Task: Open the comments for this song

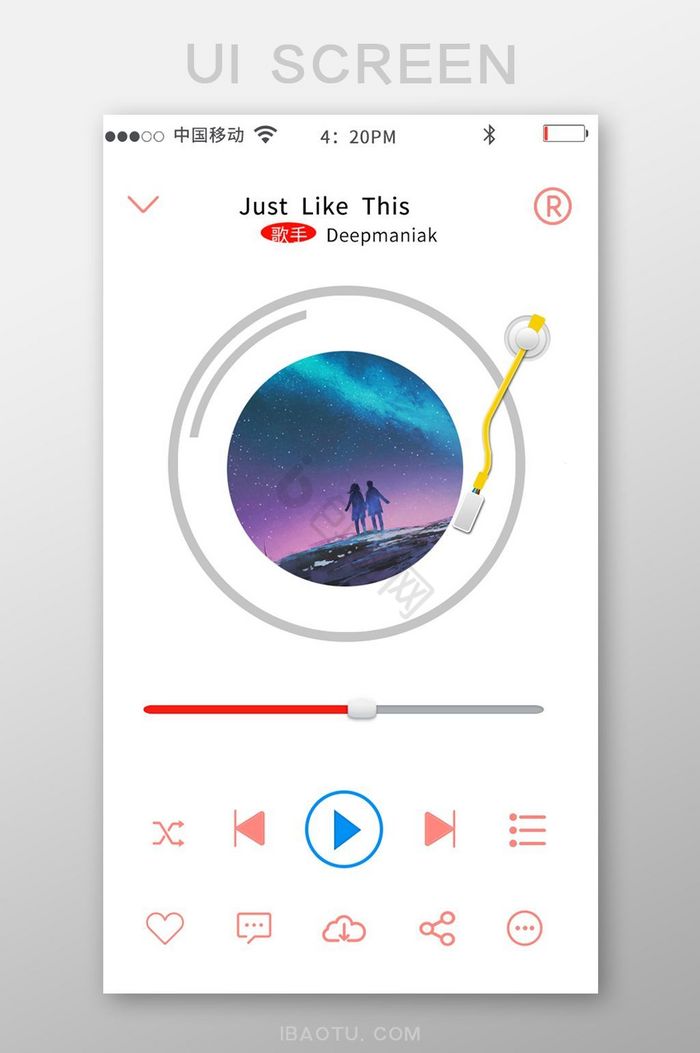Action: (x=254, y=928)
